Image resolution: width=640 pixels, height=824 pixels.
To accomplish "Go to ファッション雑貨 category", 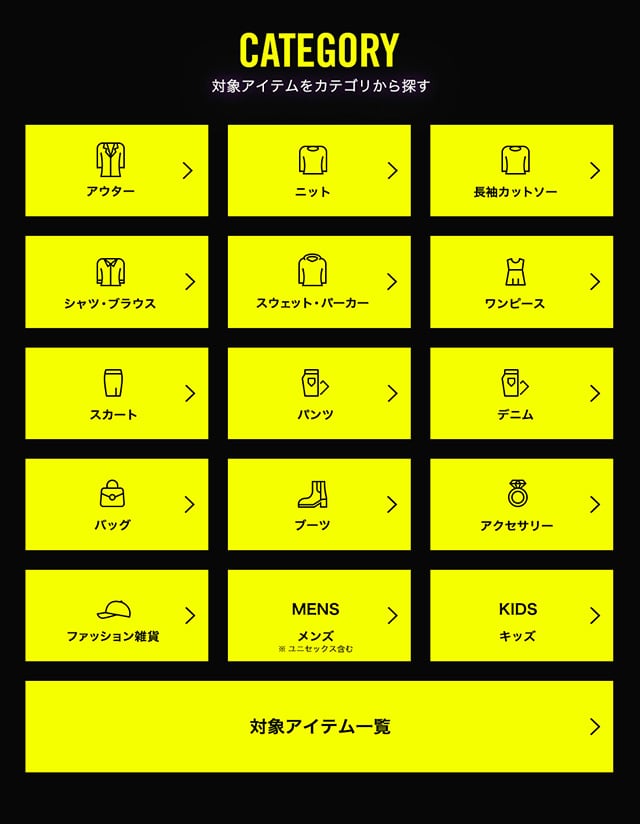I will 116,615.
